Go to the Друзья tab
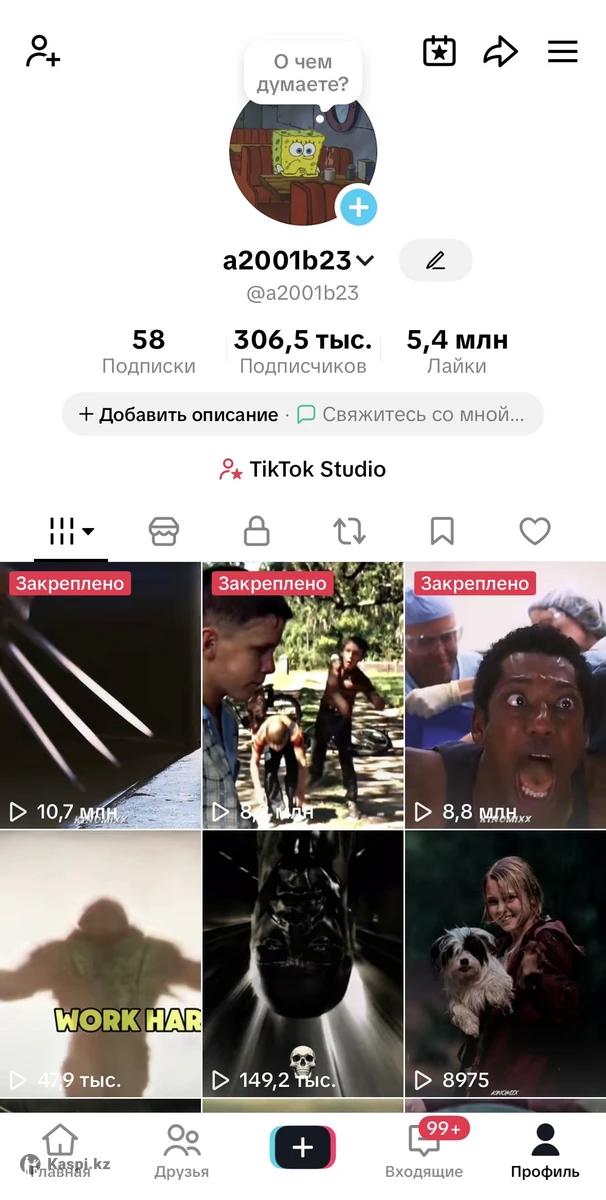The width and height of the screenshot is (606, 1200). click(x=182, y=1150)
